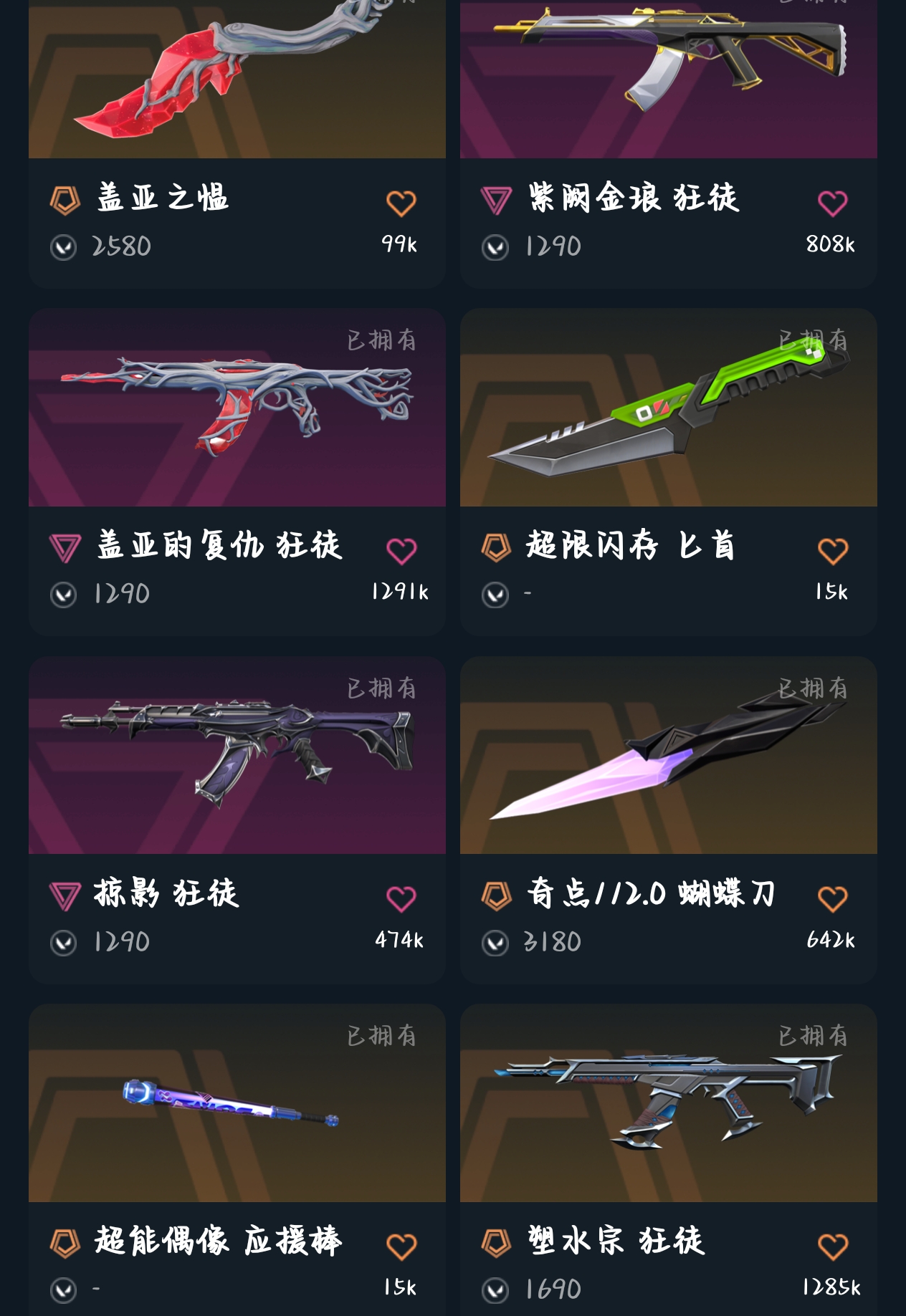
Task: Like the 紫阙金琅 狂徒 skin
Action: tap(832, 203)
